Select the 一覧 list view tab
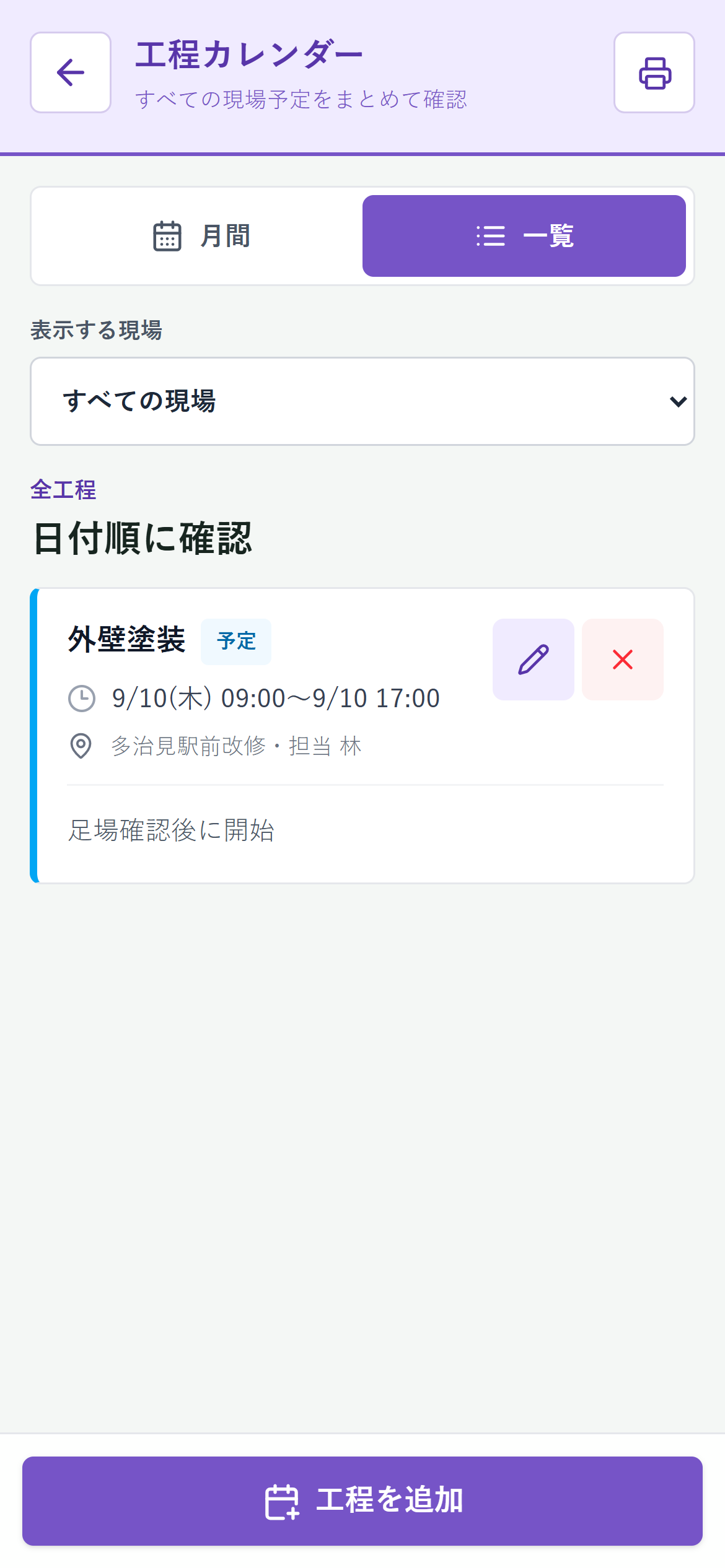The image size is (725, 1568). [x=524, y=236]
